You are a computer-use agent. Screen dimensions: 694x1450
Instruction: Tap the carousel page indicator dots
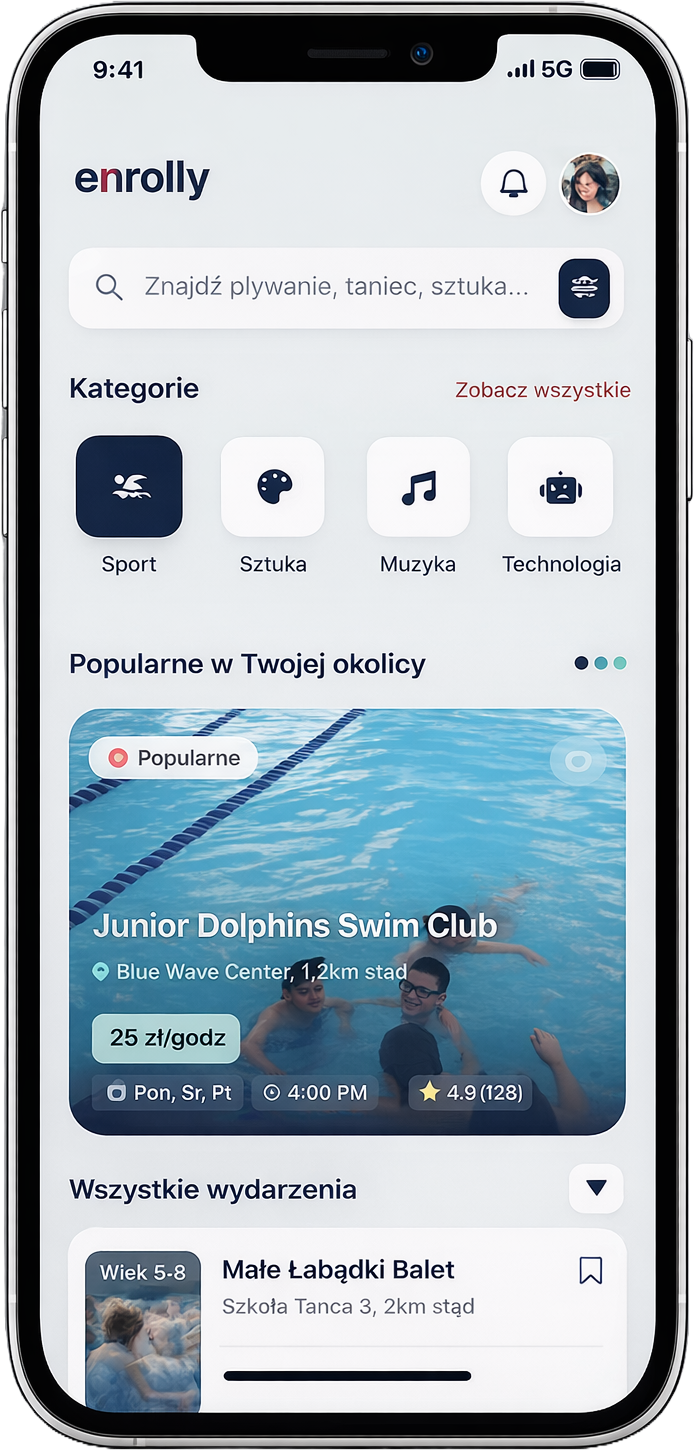pyautogui.click(x=600, y=663)
